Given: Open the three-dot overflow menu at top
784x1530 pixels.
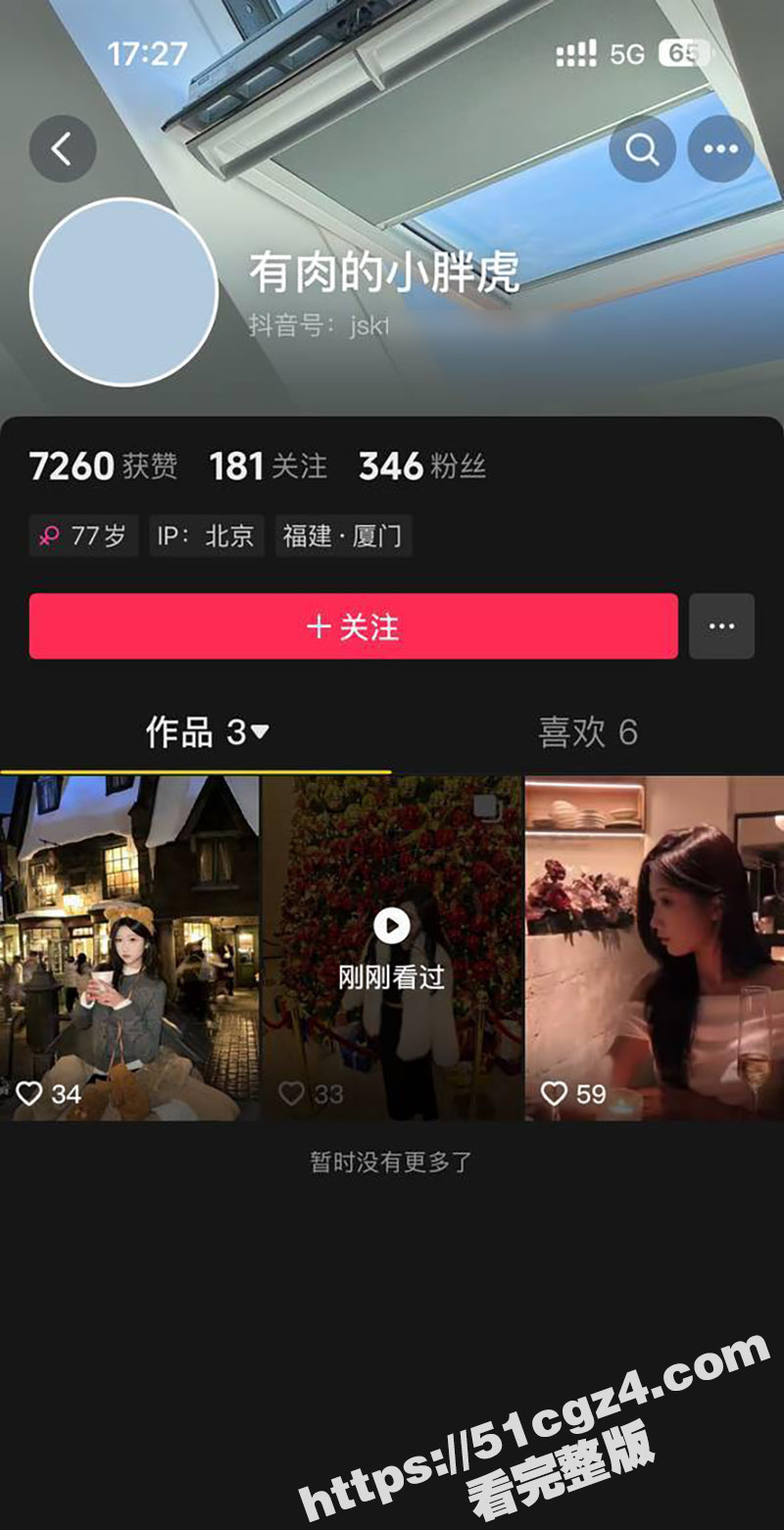Looking at the screenshot, I should tap(720, 150).
